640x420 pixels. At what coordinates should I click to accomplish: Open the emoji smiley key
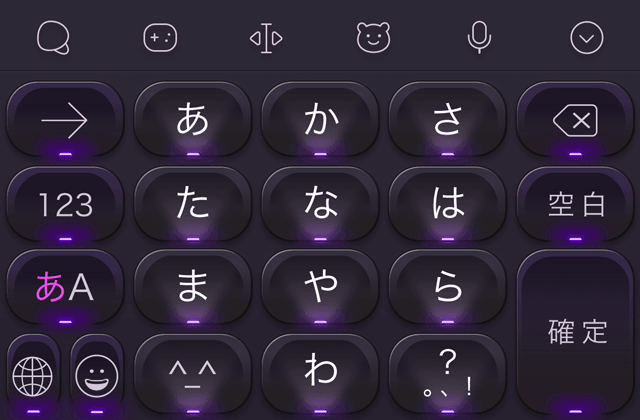[x=97, y=375]
